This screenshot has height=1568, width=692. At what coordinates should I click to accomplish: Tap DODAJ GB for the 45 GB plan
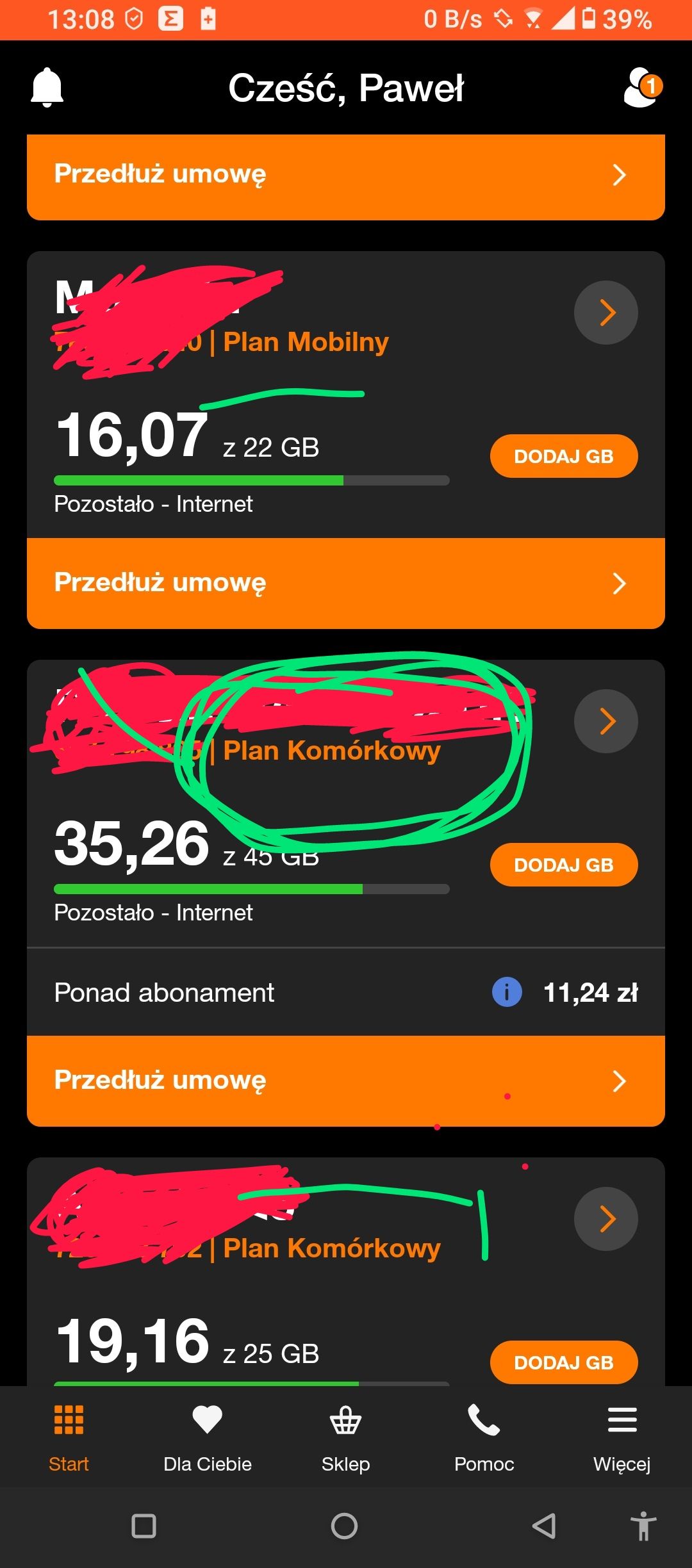coord(563,864)
